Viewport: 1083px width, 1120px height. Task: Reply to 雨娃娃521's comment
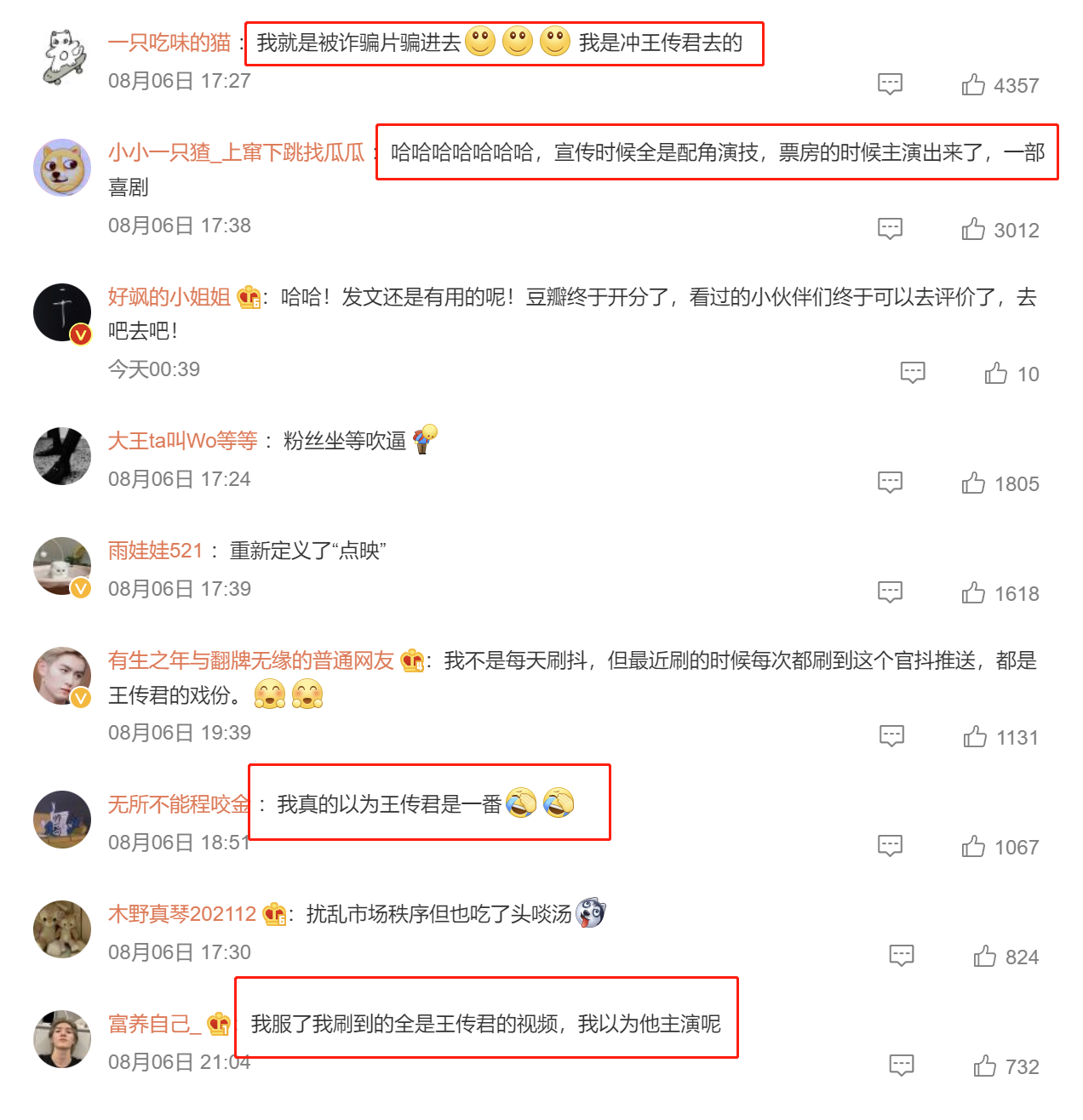tap(890, 592)
